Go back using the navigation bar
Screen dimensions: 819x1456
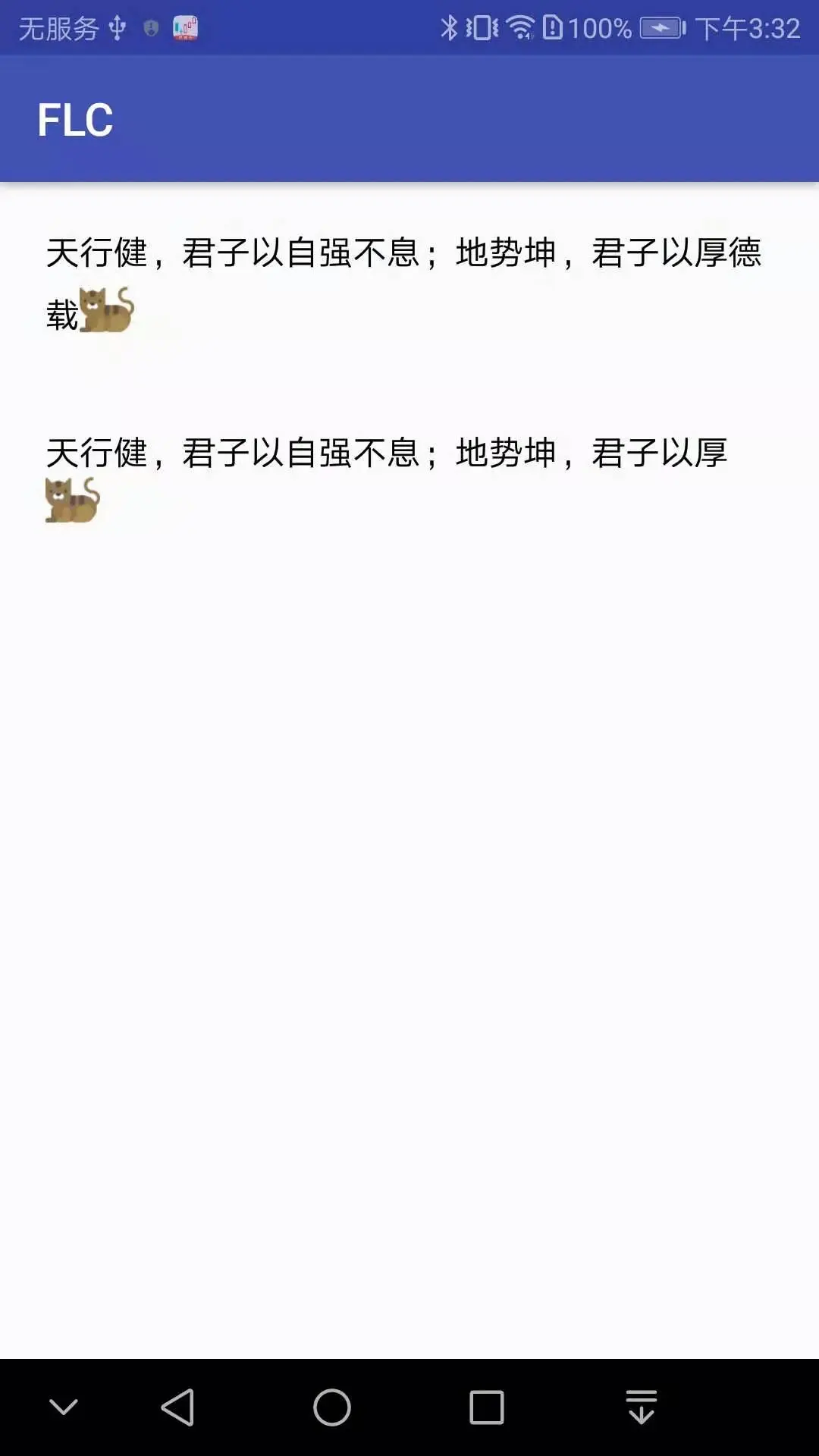coord(178,1407)
